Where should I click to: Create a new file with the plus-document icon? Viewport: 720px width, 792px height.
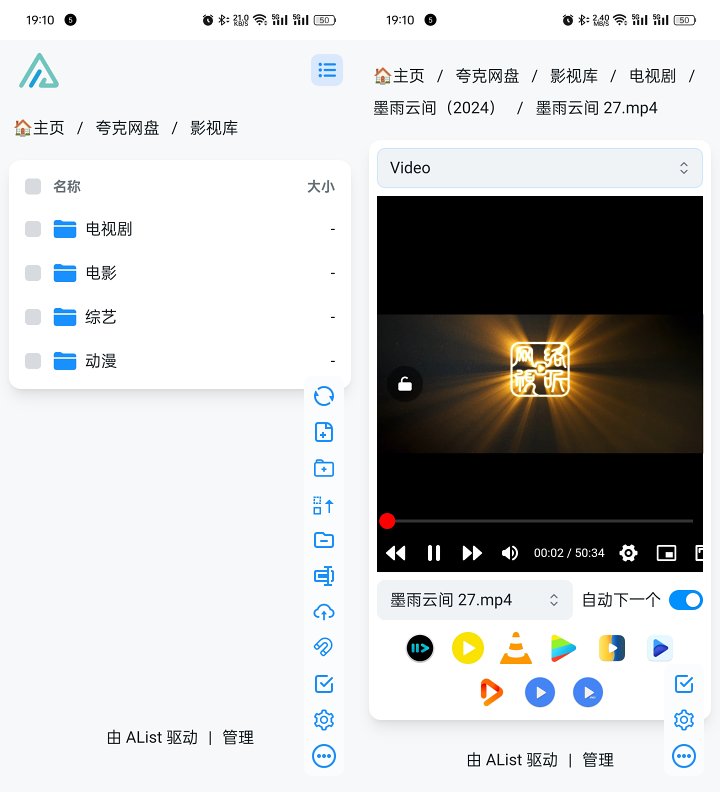click(324, 432)
